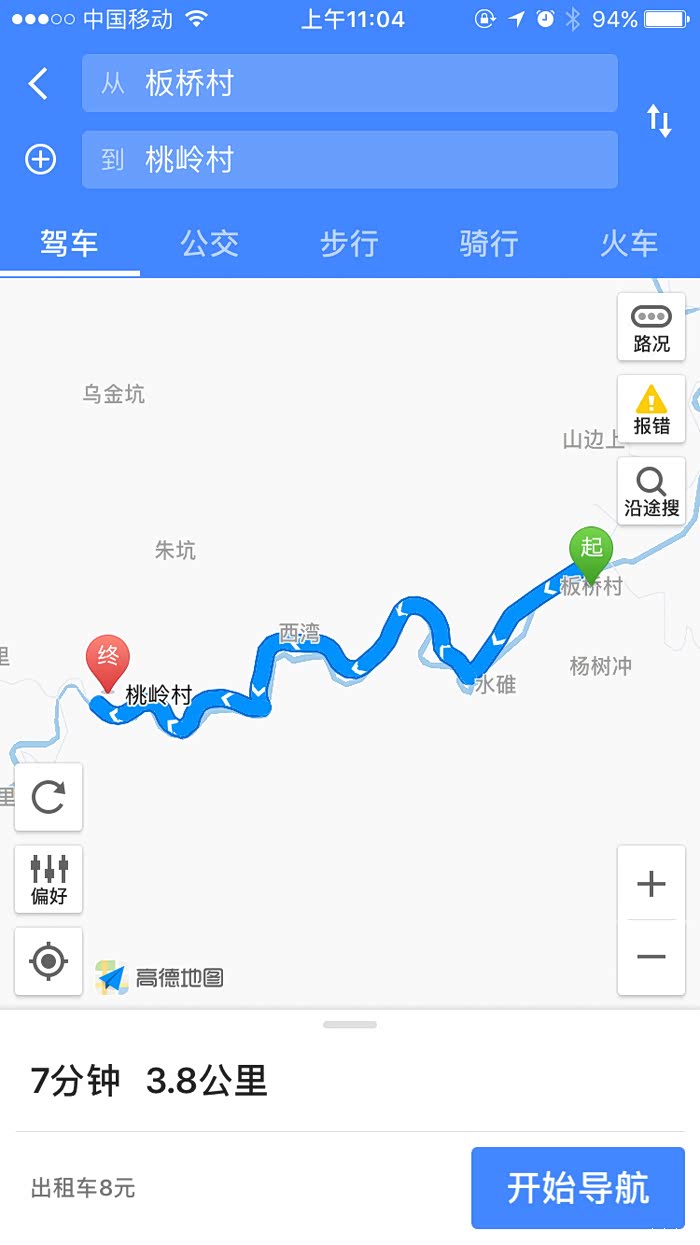Switch to the 步行 walking tab

point(349,243)
